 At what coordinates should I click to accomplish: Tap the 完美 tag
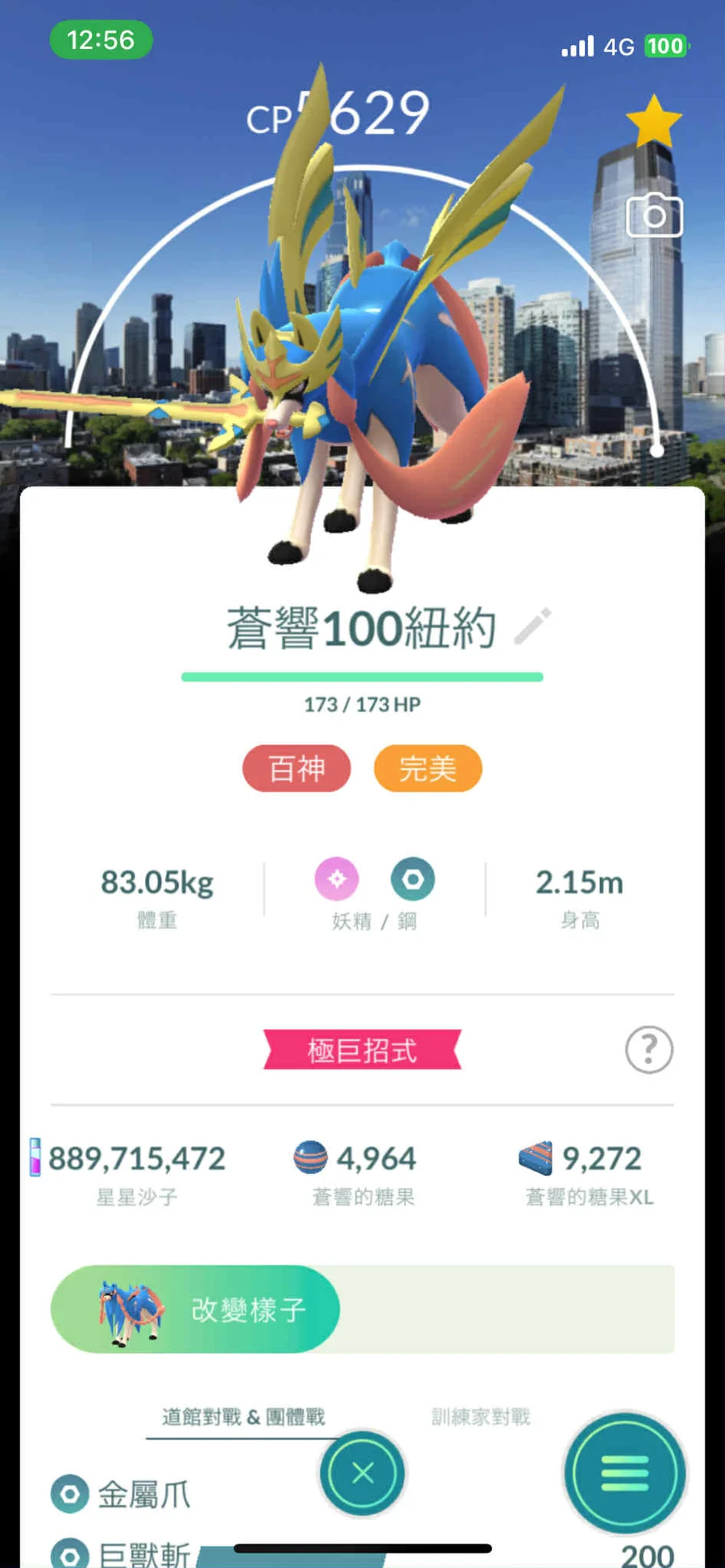coord(428,768)
